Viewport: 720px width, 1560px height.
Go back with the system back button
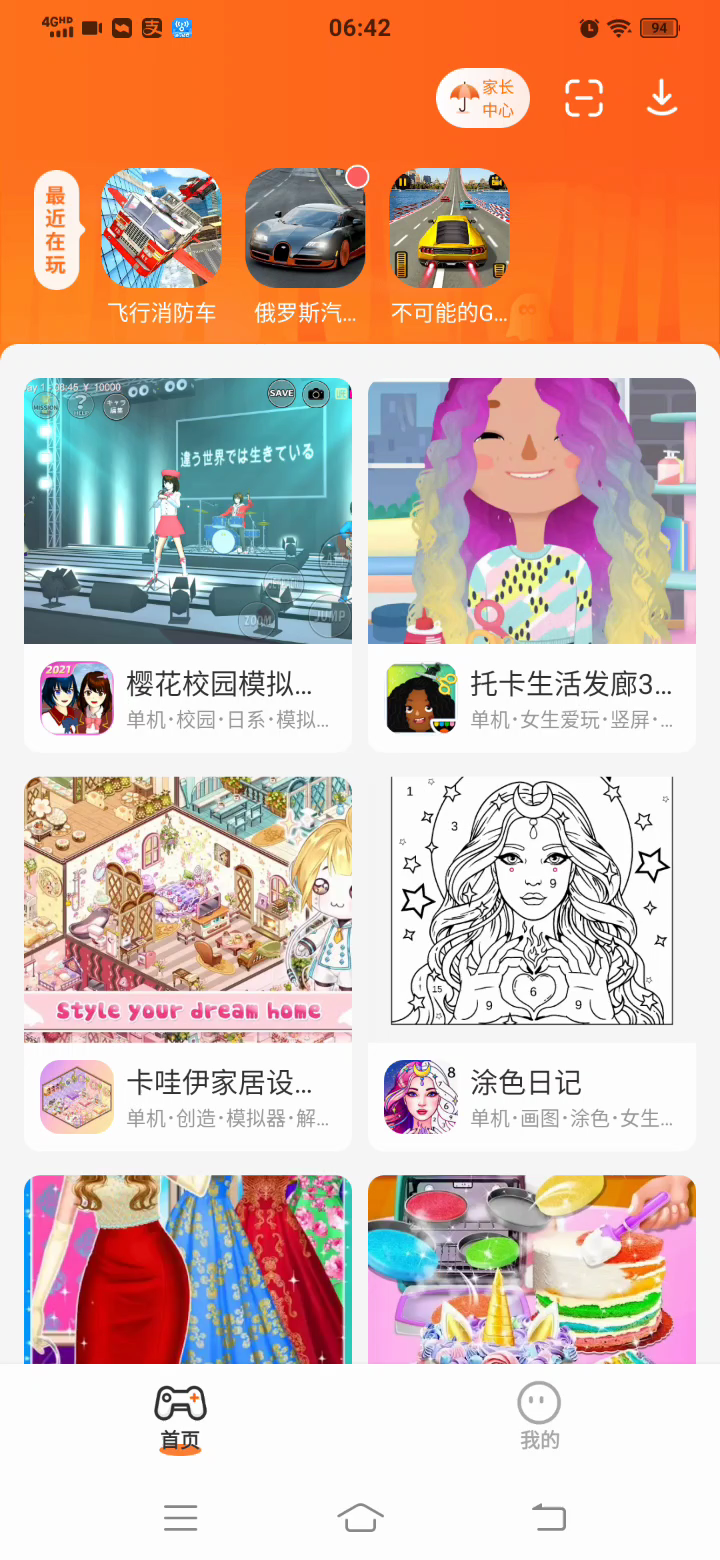548,1517
